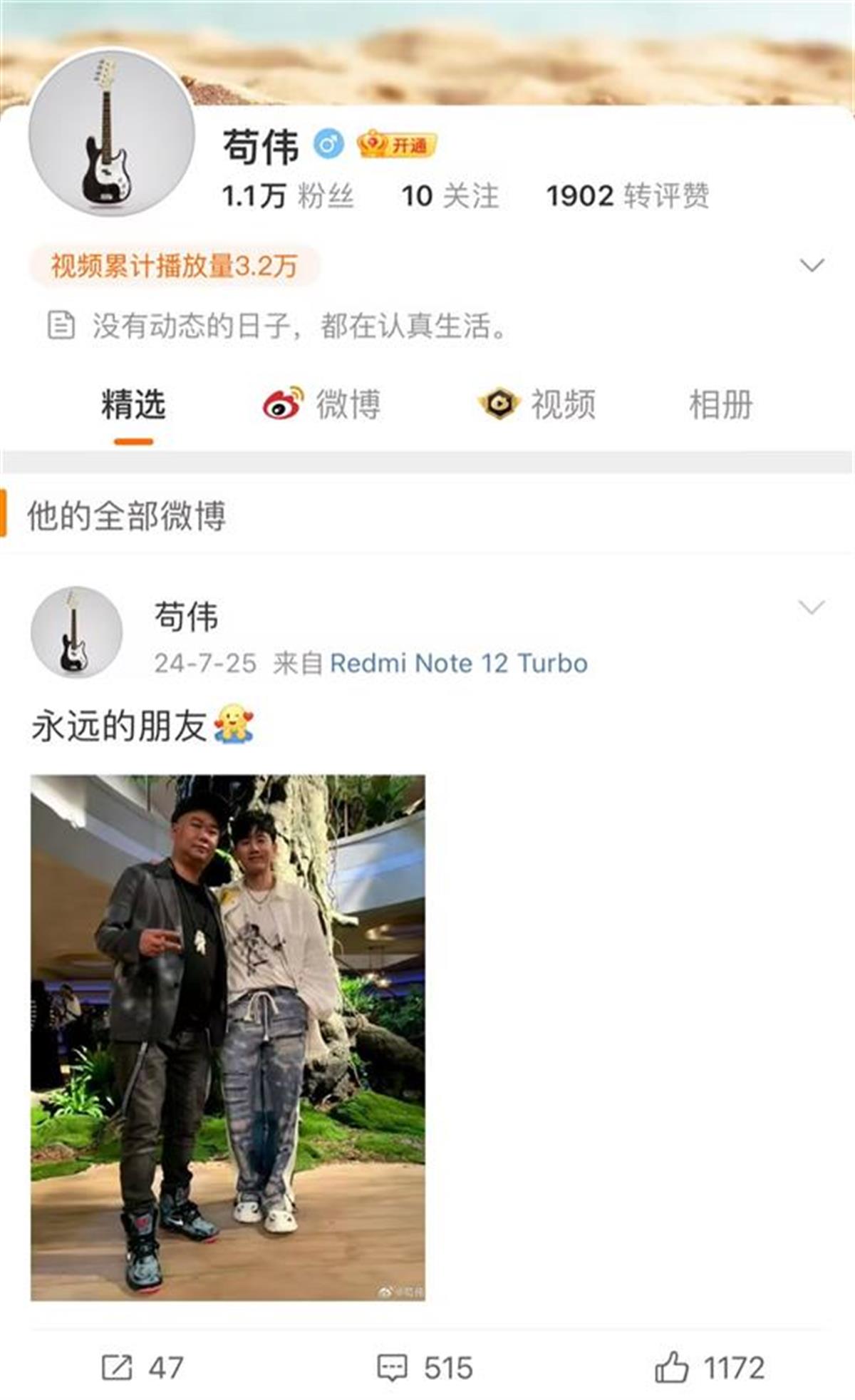Open the photo in 永远的朋友 post
Viewport: 855px width, 1400px height.
pyautogui.click(x=228, y=1037)
